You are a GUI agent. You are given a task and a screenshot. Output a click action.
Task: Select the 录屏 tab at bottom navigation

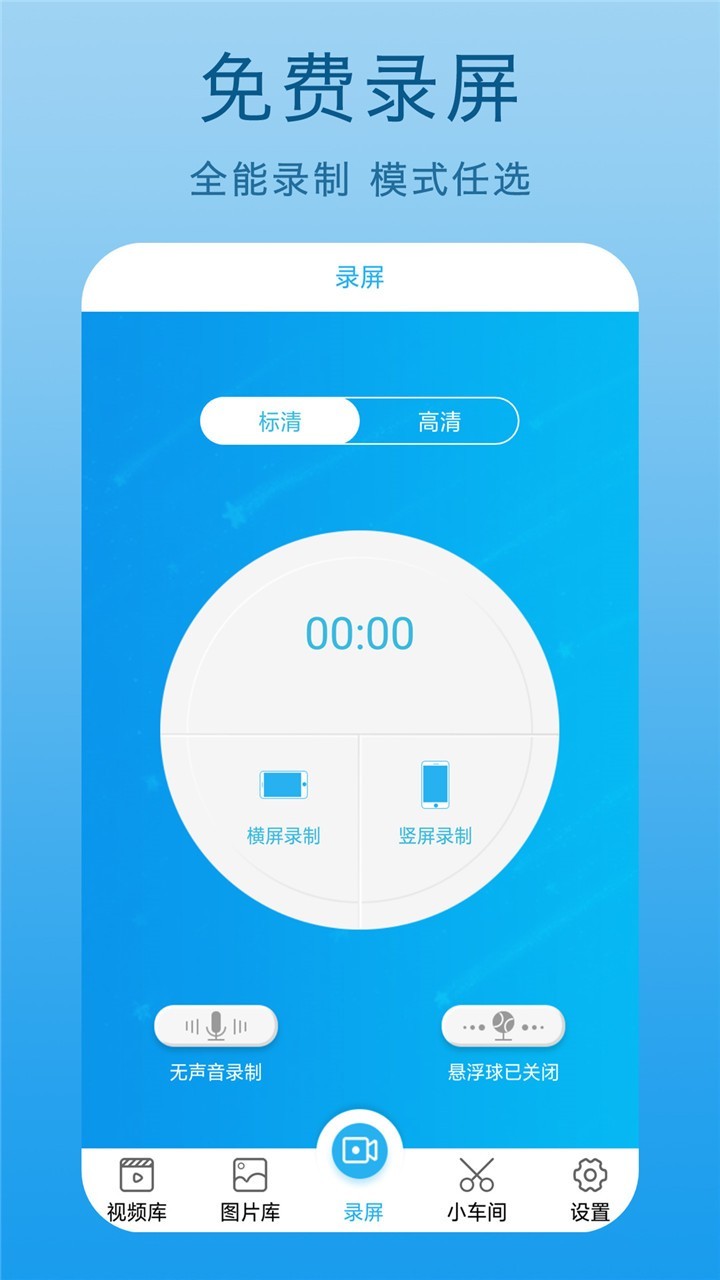point(360,1180)
